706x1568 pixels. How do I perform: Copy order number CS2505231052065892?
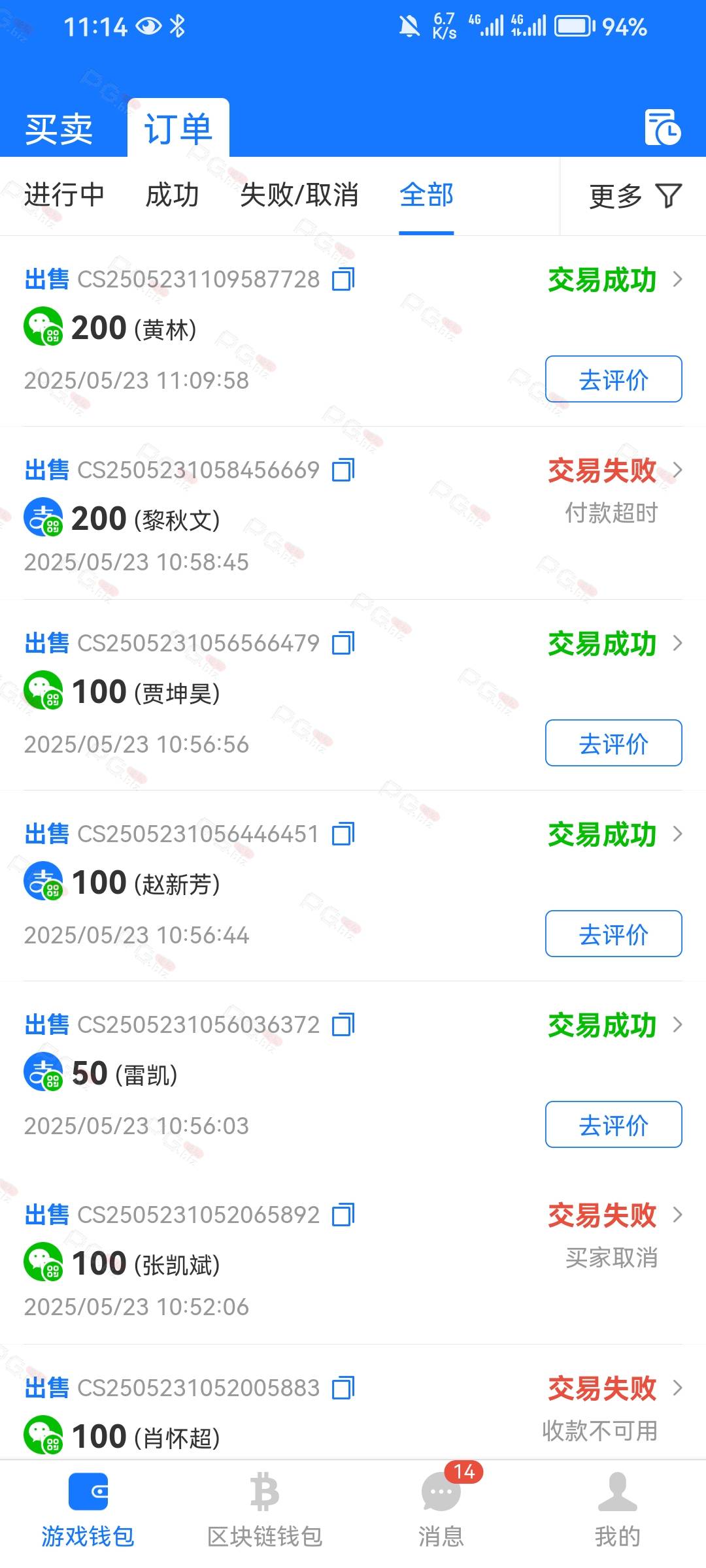(x=343, y=1215)
